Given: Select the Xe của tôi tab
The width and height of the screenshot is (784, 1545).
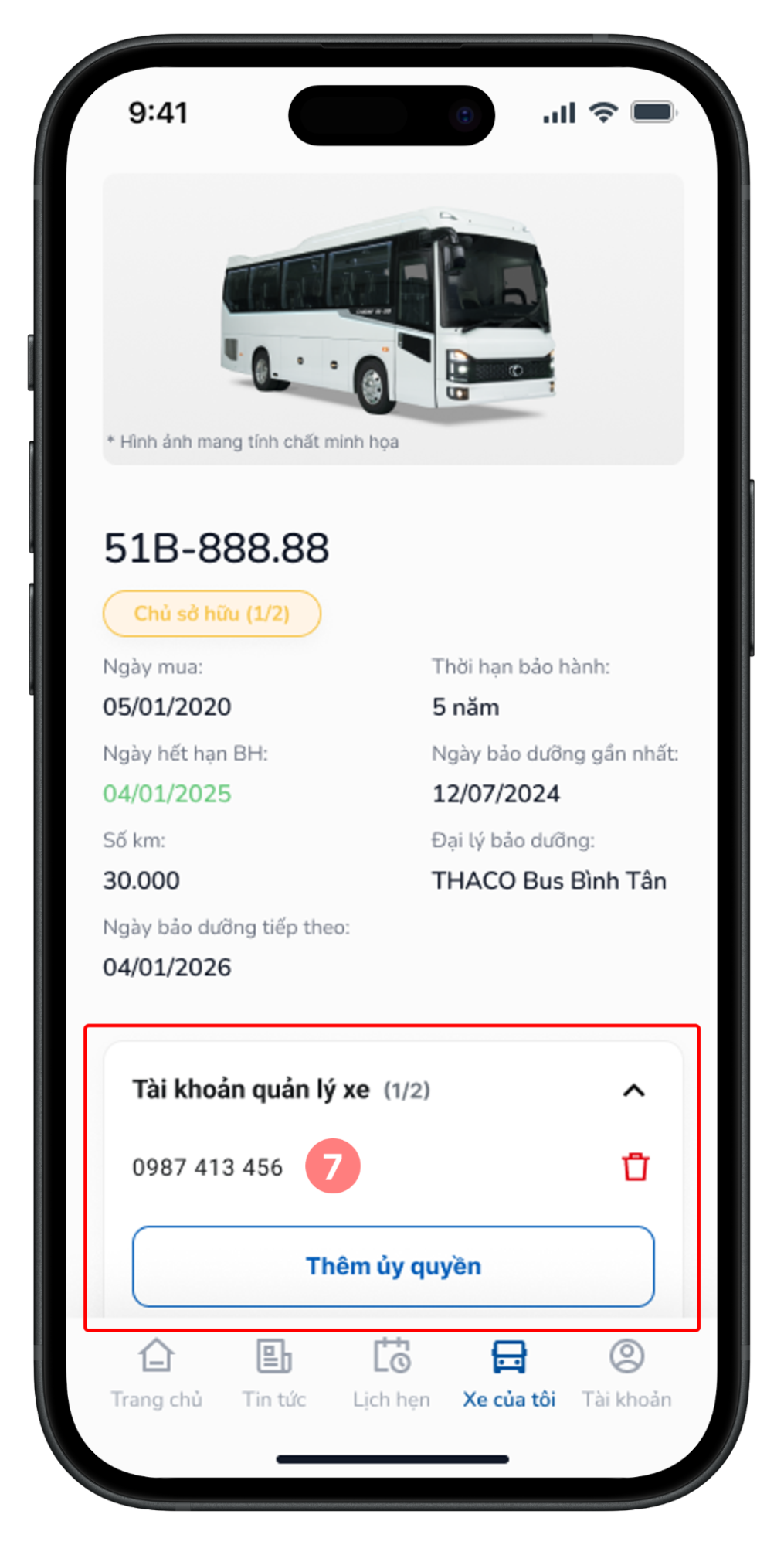Looking at the screenshot, I should (x=509, y=1373).
